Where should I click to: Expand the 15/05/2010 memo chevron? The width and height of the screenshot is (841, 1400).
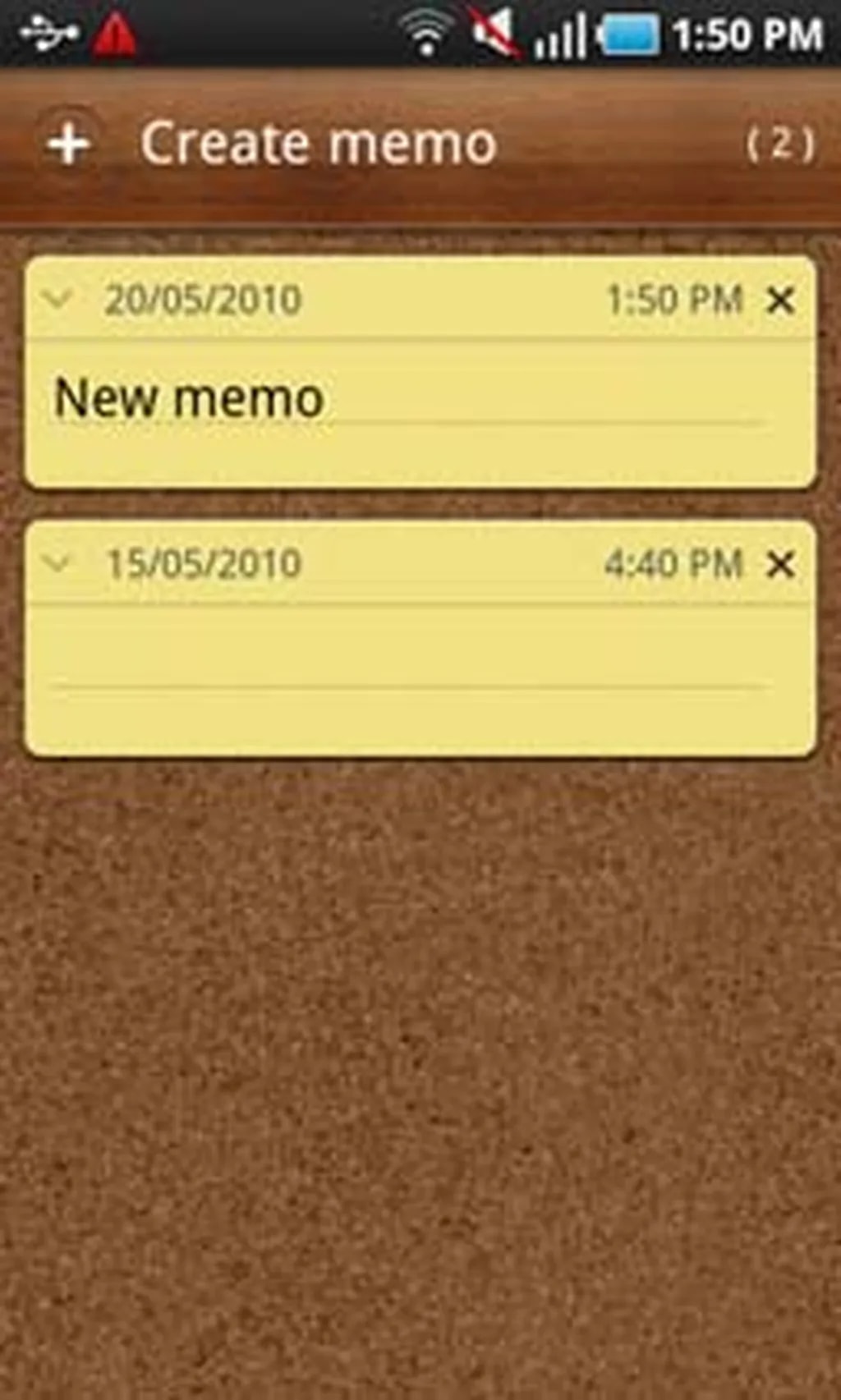pos(59,563)
